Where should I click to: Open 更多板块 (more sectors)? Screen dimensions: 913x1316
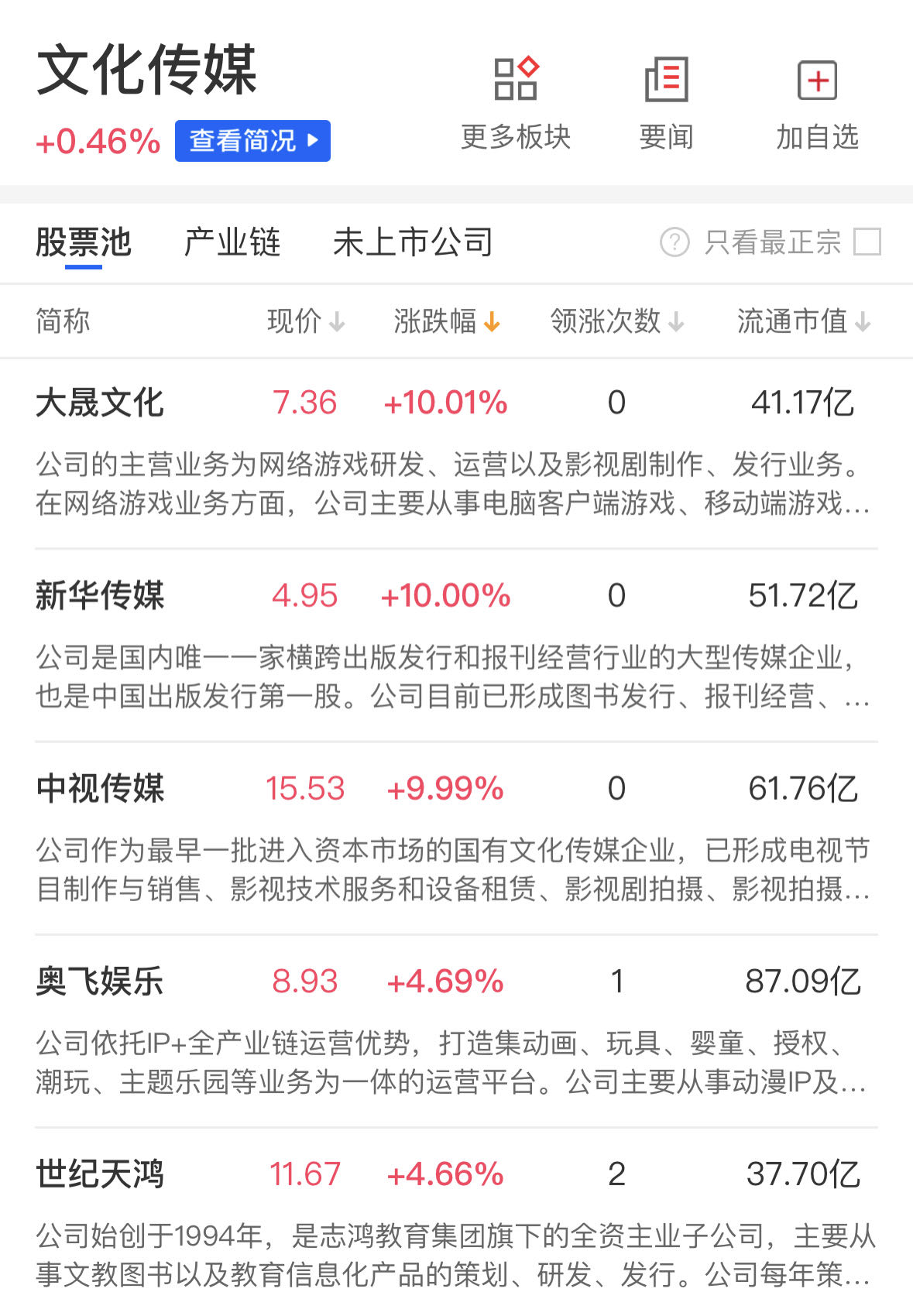516,102
